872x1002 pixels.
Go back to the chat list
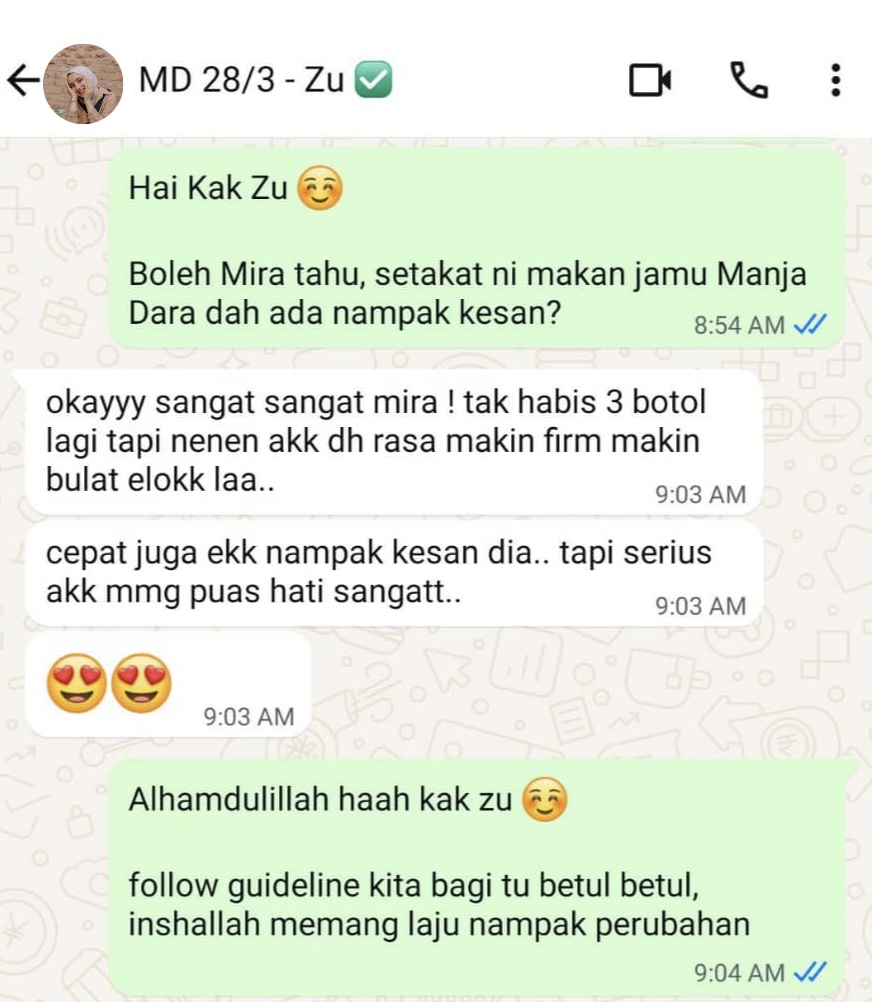(22, 81)
